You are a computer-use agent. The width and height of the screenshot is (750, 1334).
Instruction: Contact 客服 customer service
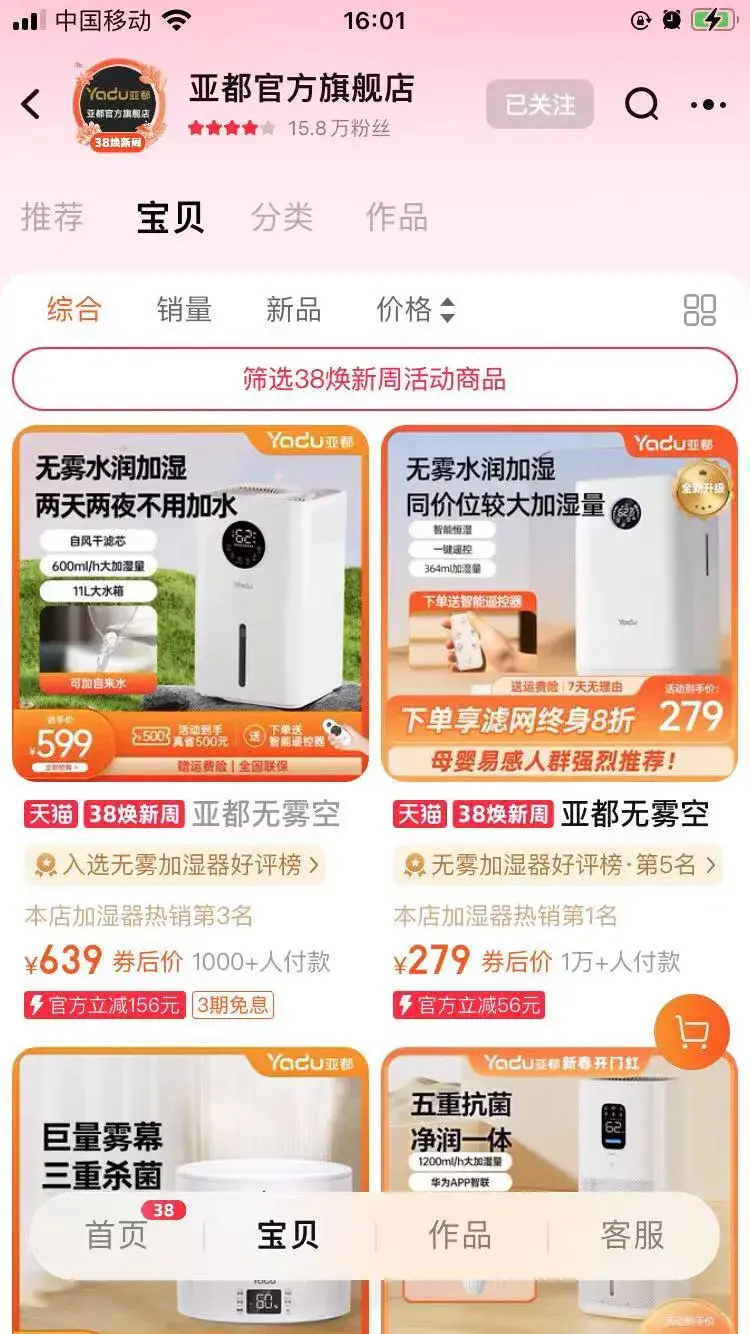(x=632, y=1236)
